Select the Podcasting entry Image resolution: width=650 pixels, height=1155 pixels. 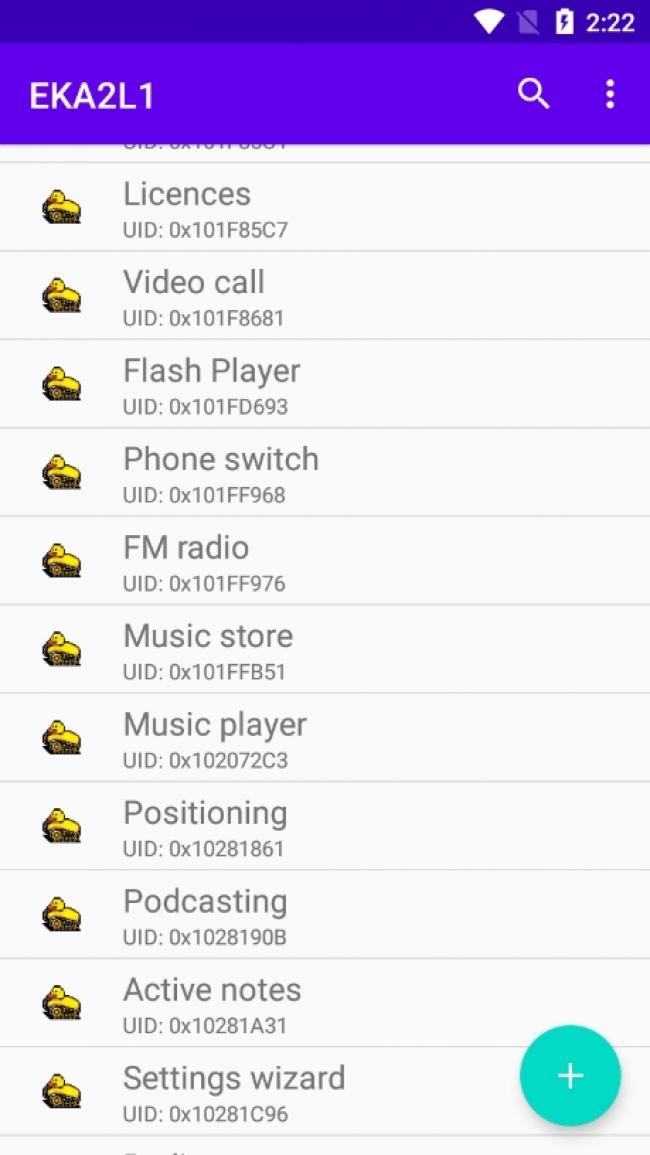(325, 914)
